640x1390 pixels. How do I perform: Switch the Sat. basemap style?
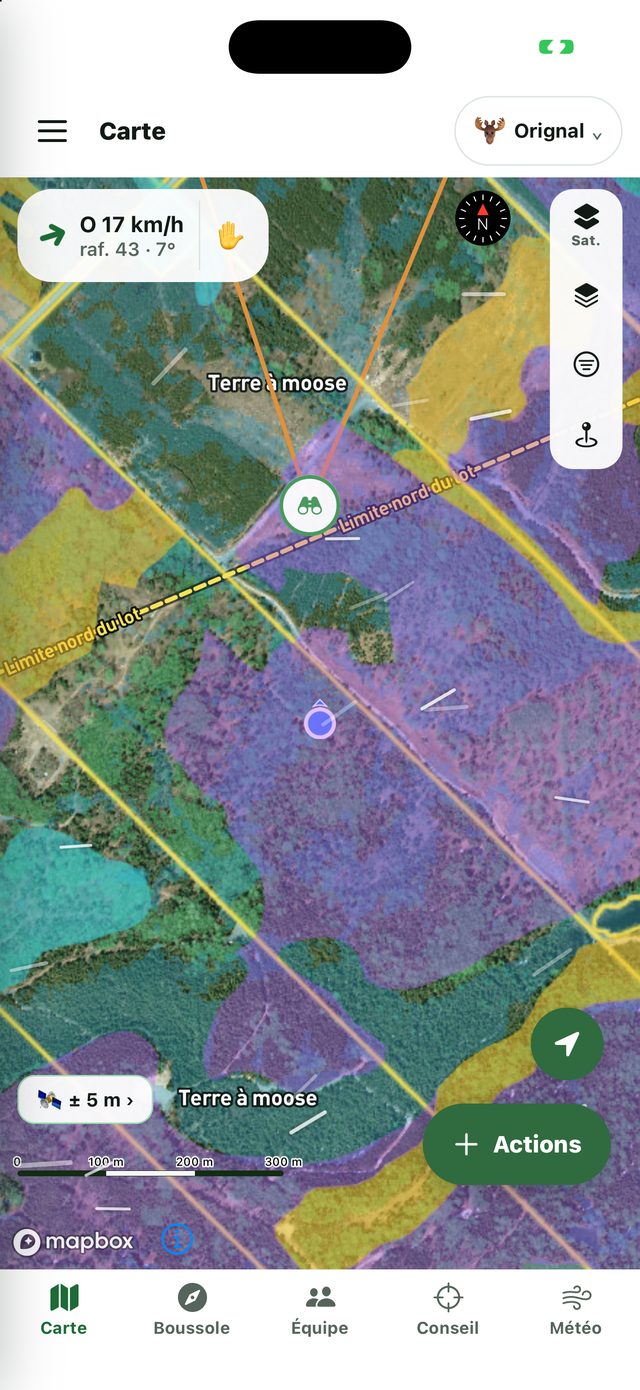point(586,225)
